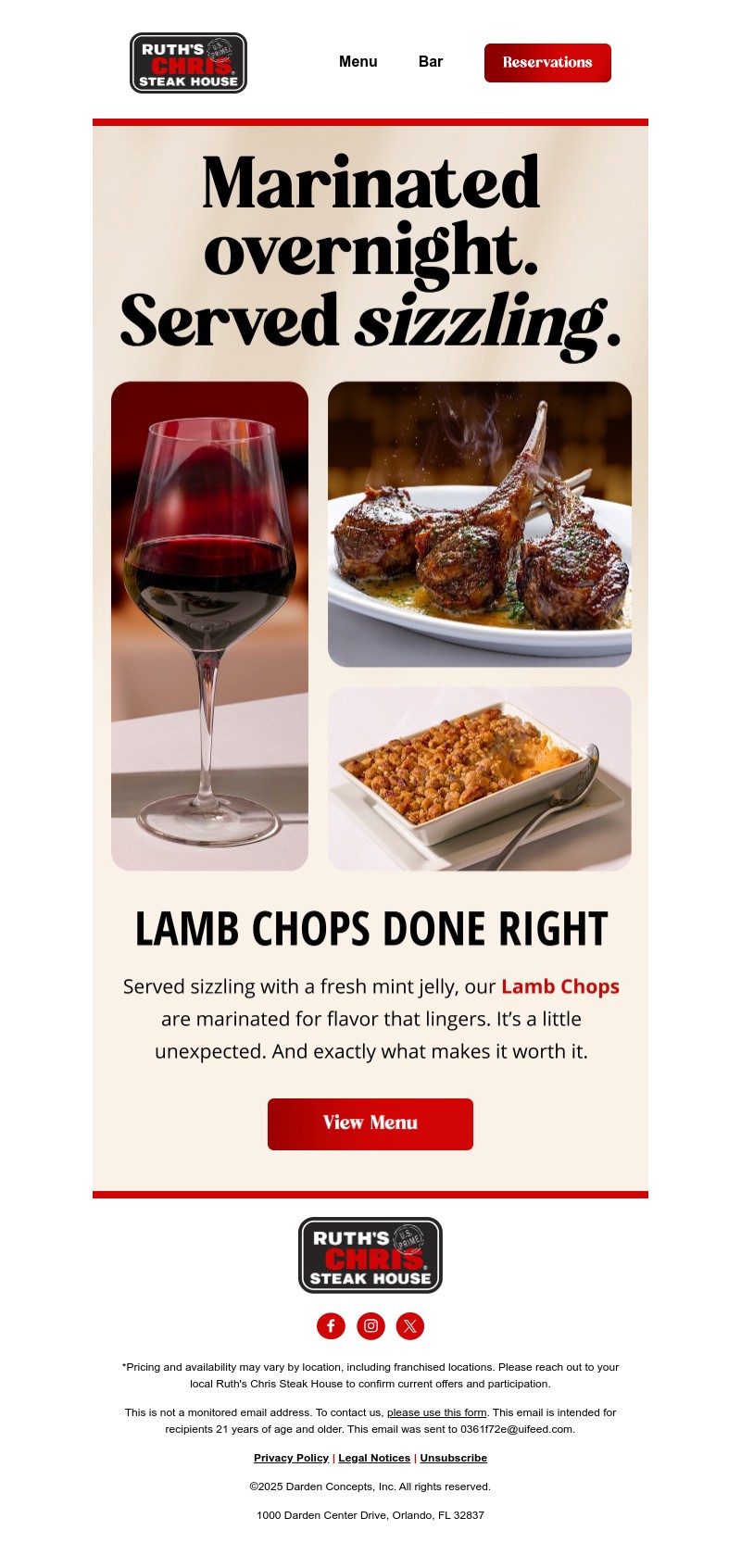Tap the Unsubscribe link
The width and height of the screenshot is (741, 1568).
point(453,1458)
